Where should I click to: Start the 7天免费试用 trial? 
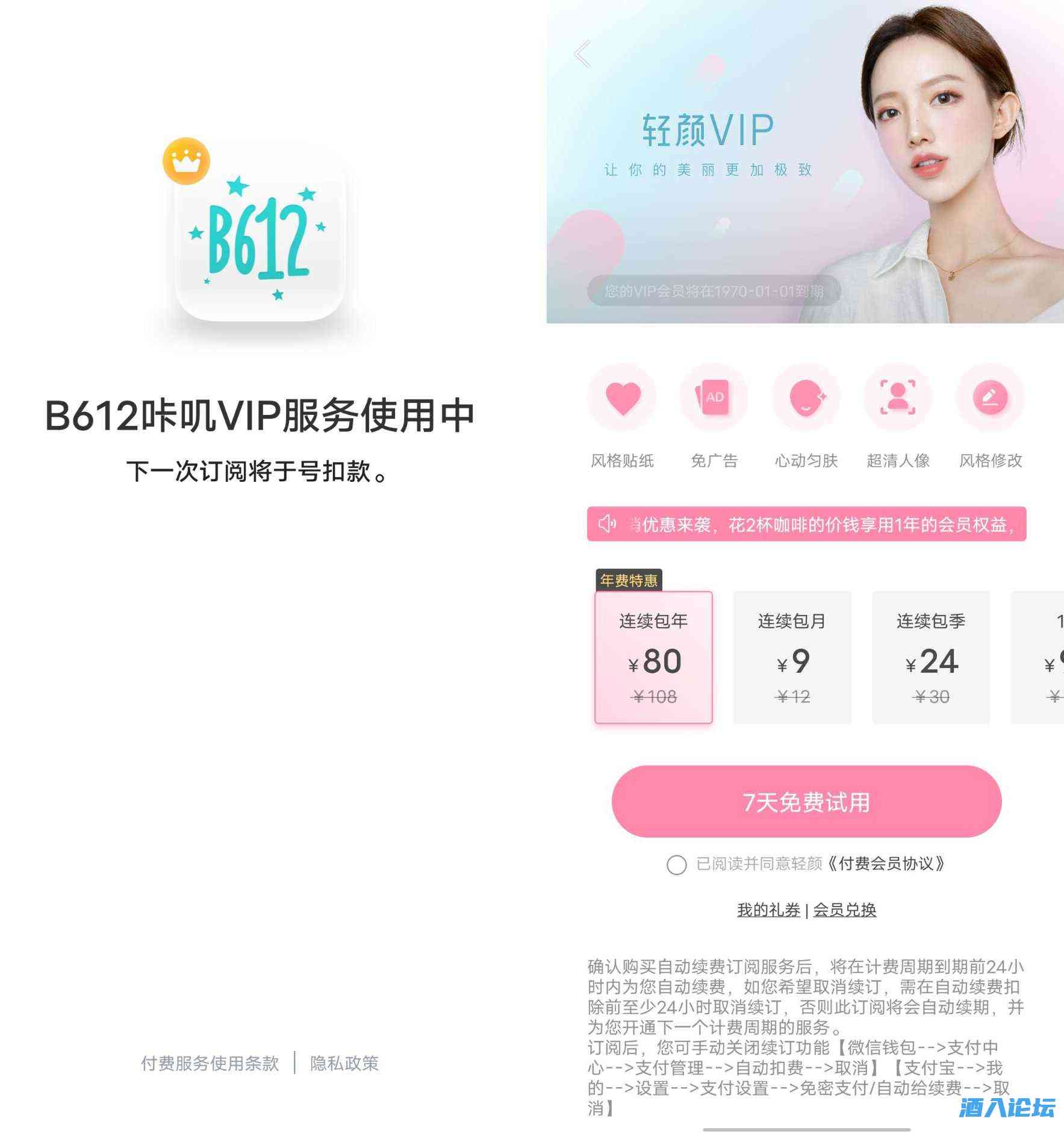point(806,802)
